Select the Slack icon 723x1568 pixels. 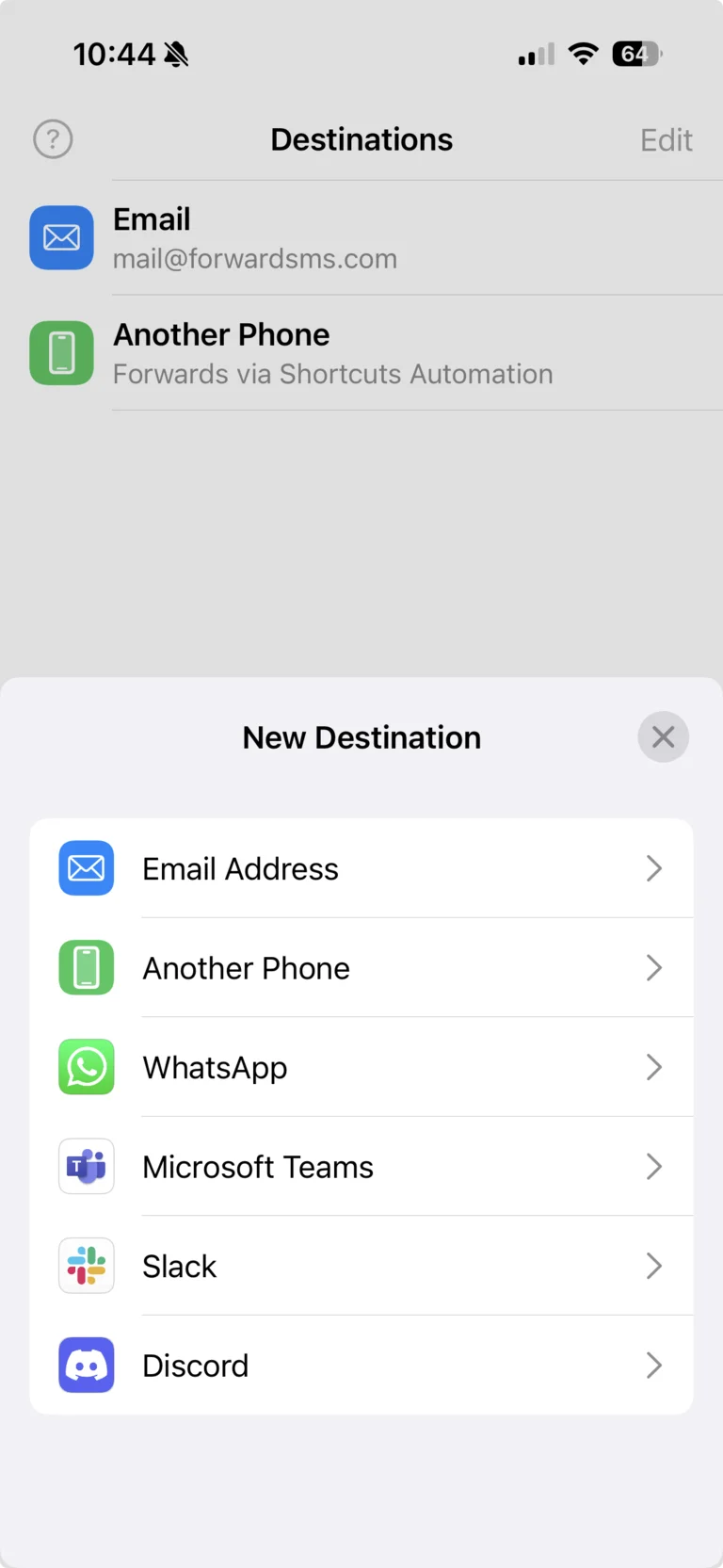(x=86, y=1266)
